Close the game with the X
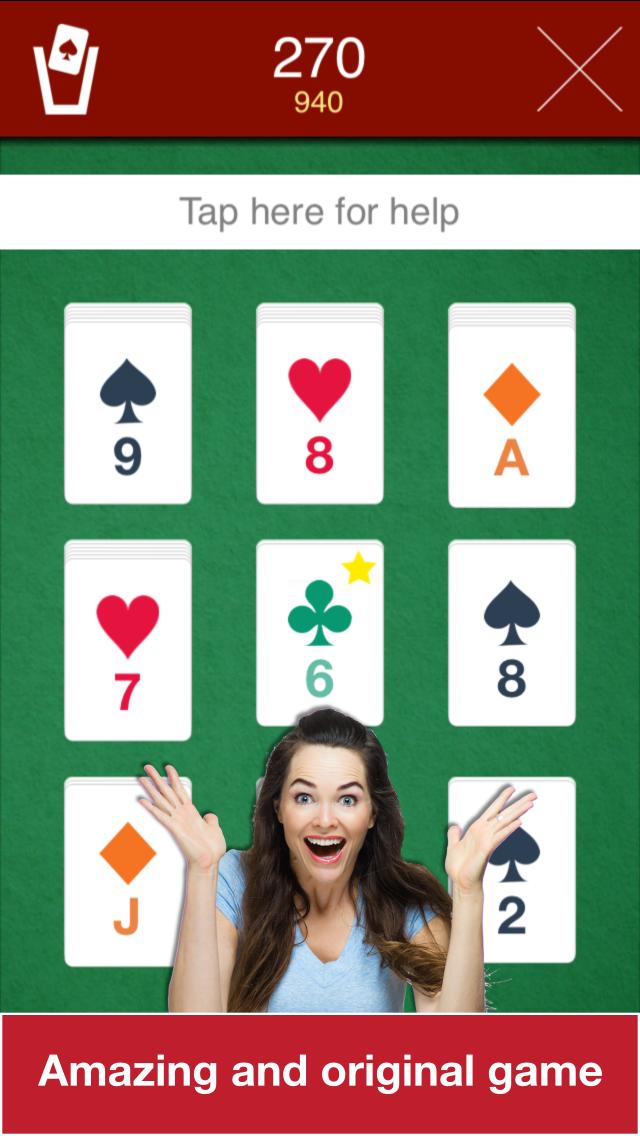Screen dimensions: 640x1136 (x=579, y=68)
